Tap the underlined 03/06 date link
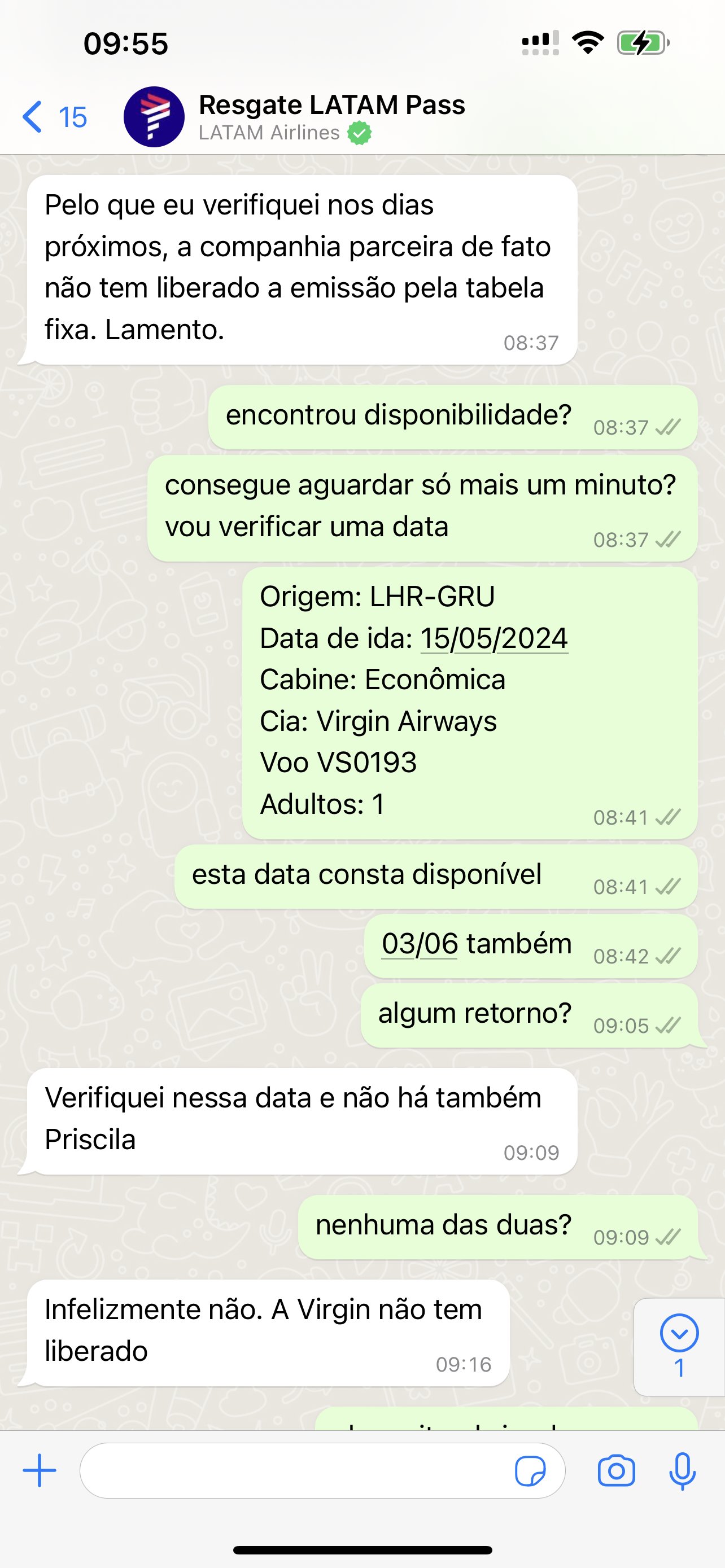The height and width of the screenshot is (1568, 725). [420, 944]
